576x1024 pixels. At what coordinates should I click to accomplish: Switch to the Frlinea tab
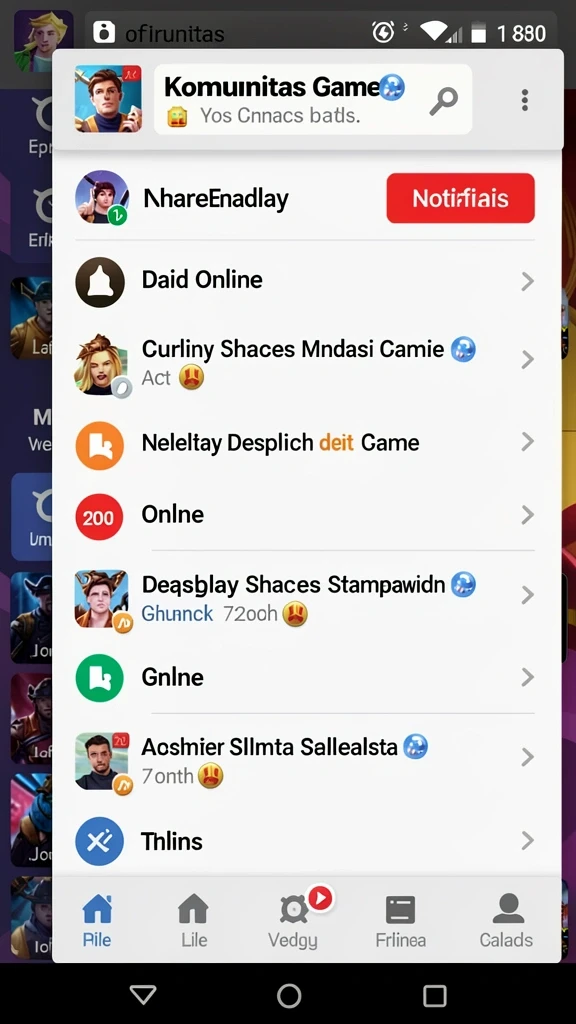400,921
